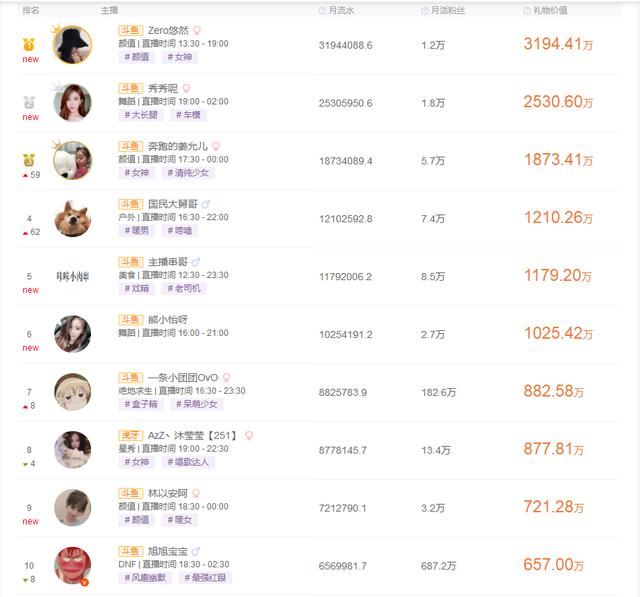View 奔跑的姜允儿's streamer details
640x597 pixels.
(176, 146)
